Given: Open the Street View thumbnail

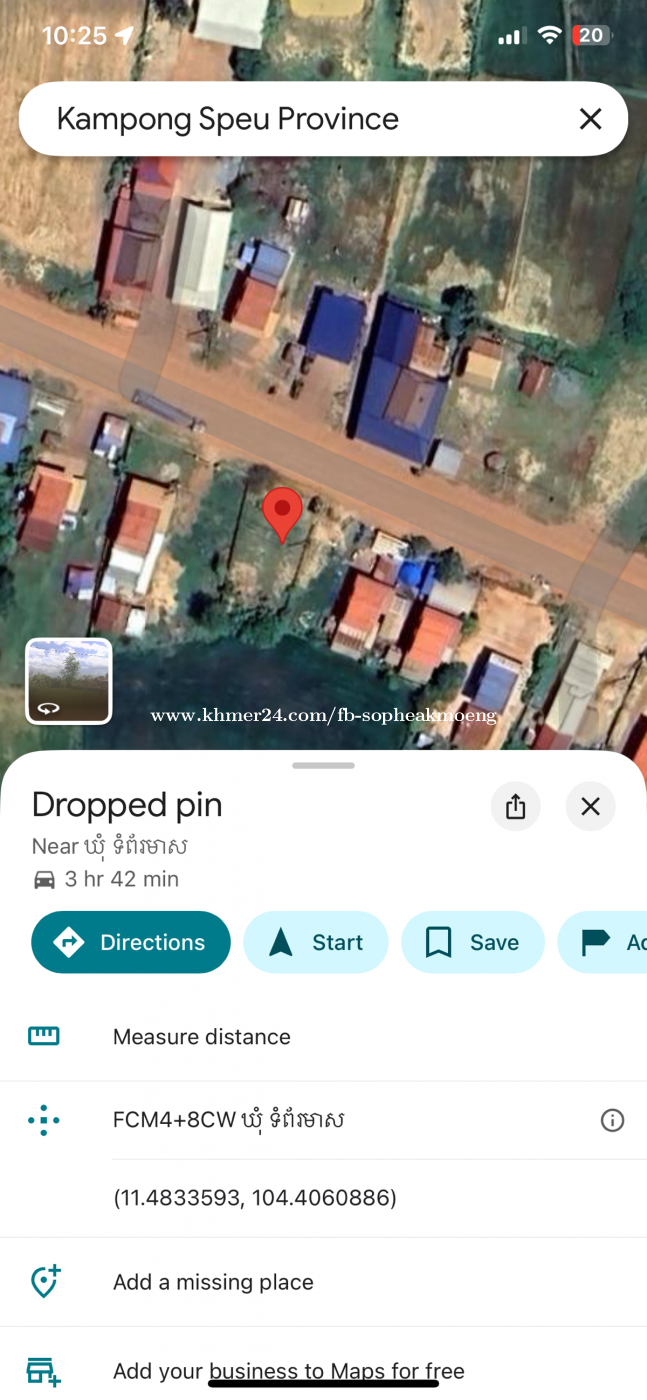Looking at the screenshot, I should pyautogui.click(x=68, y=681).
